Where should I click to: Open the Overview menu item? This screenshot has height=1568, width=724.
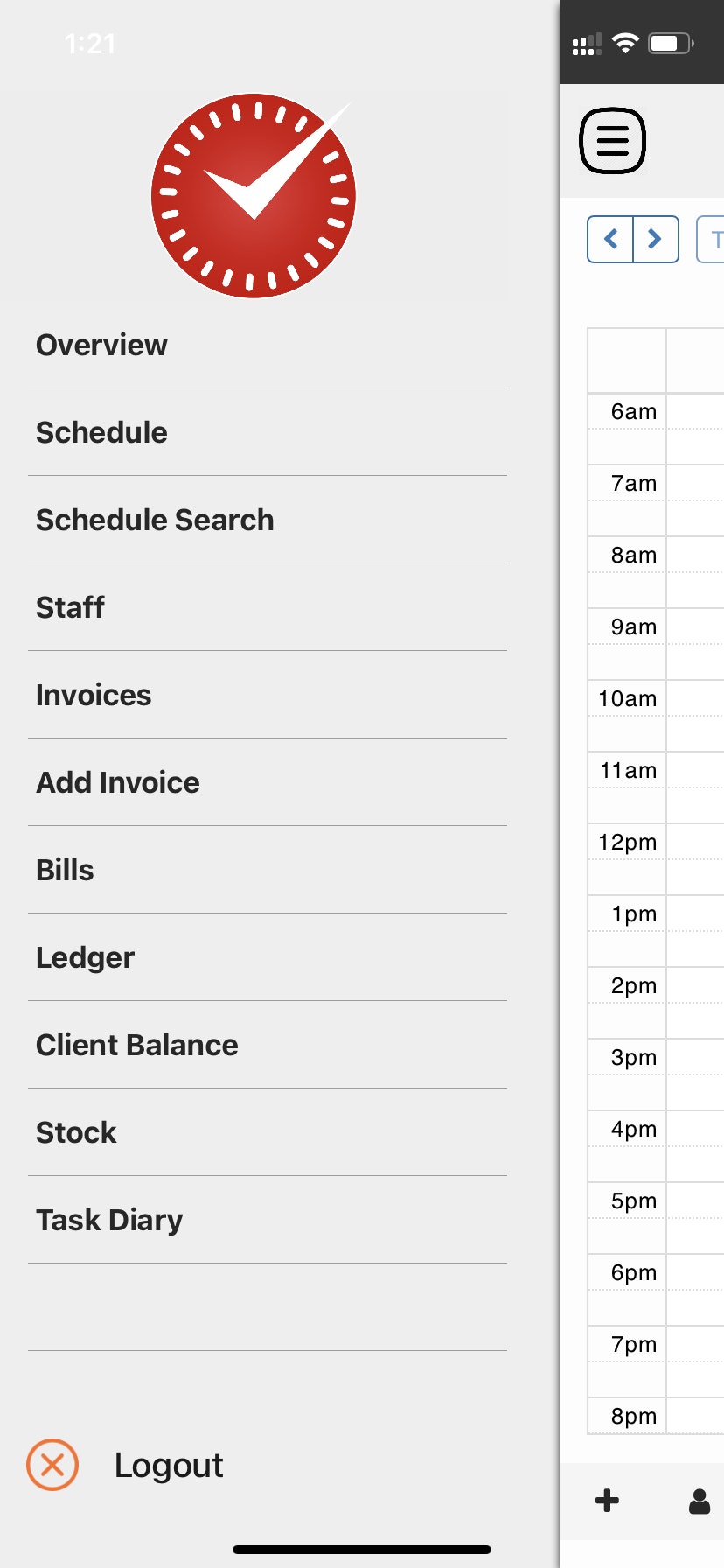[x=102, y=345]
